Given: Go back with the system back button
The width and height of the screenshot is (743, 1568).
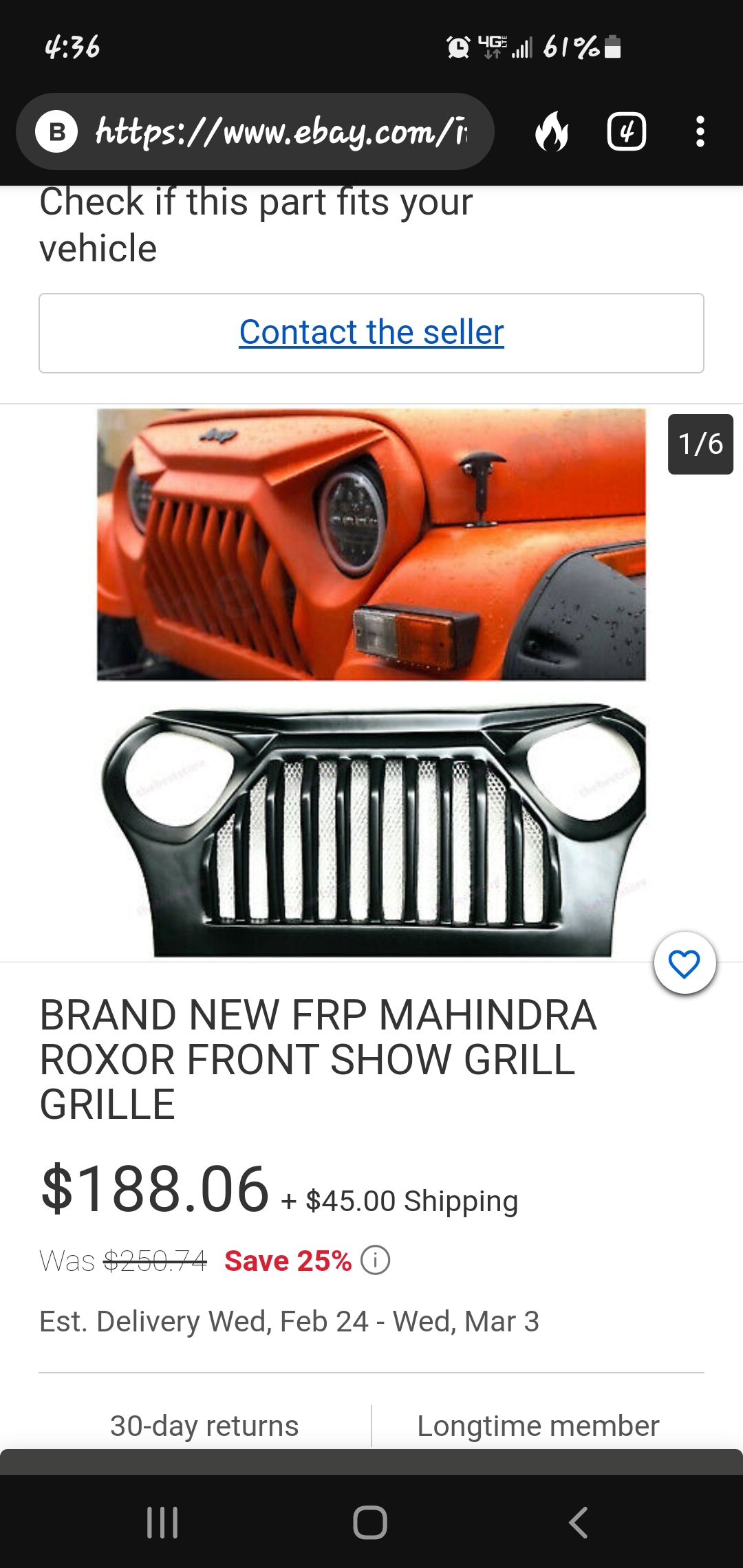Looking at the screenshot, I should coord(579,1522).
